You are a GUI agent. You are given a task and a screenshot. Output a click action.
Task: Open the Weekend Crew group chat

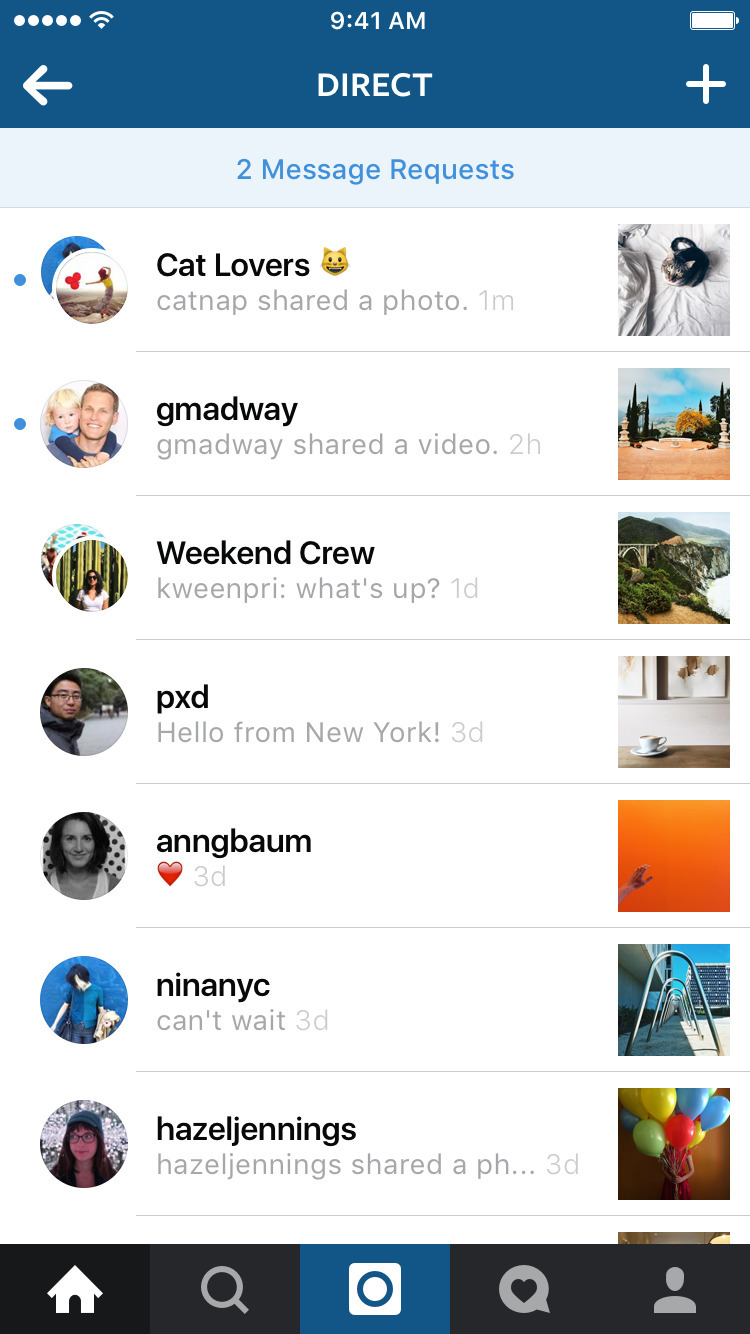pyautogui.click(x=375, y=569)
